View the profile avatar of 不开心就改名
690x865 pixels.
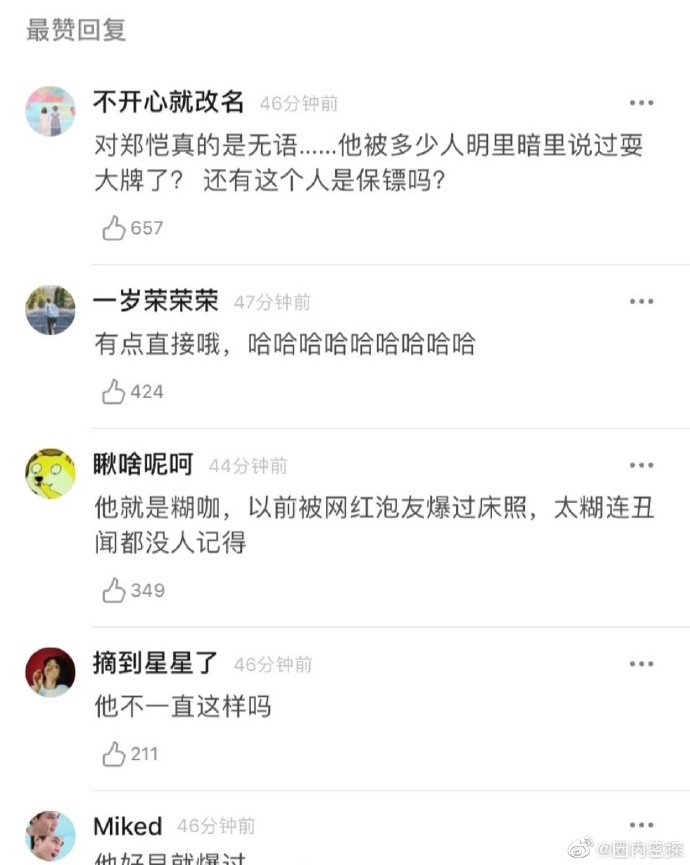[50, 111]
